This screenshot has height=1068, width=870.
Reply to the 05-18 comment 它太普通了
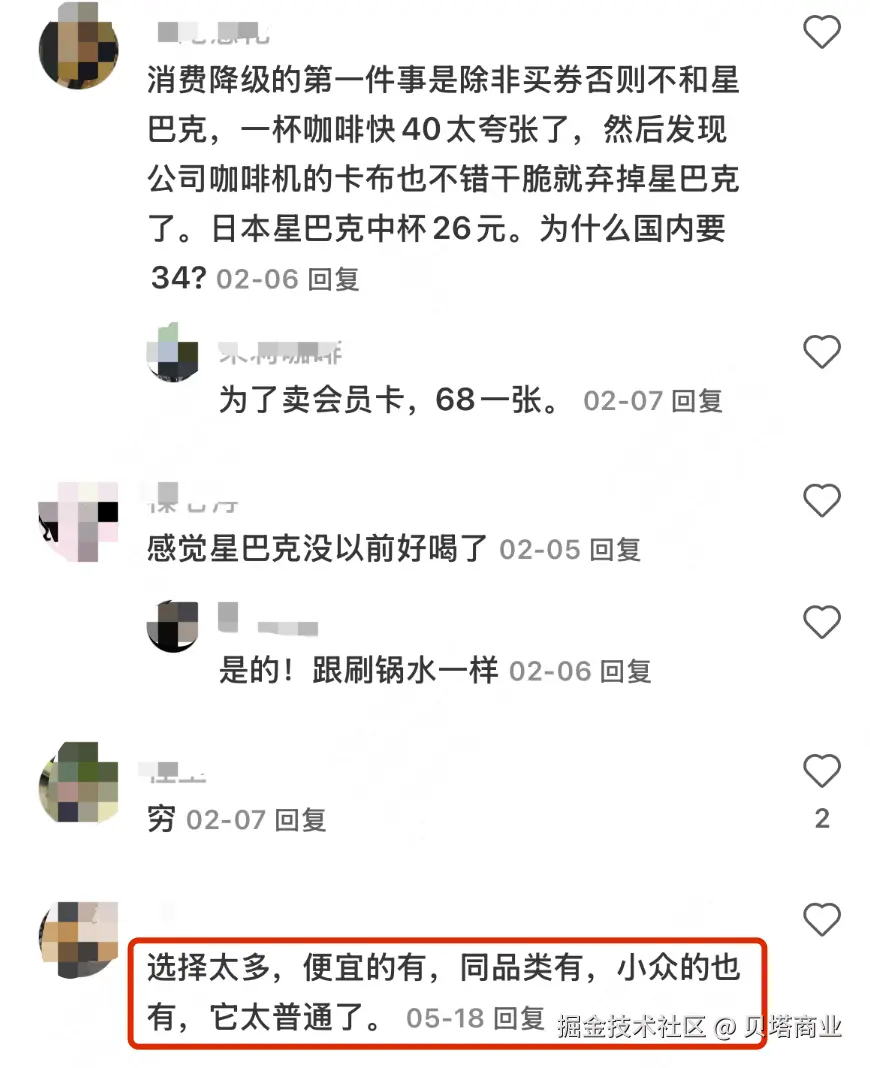[520, 1019]
